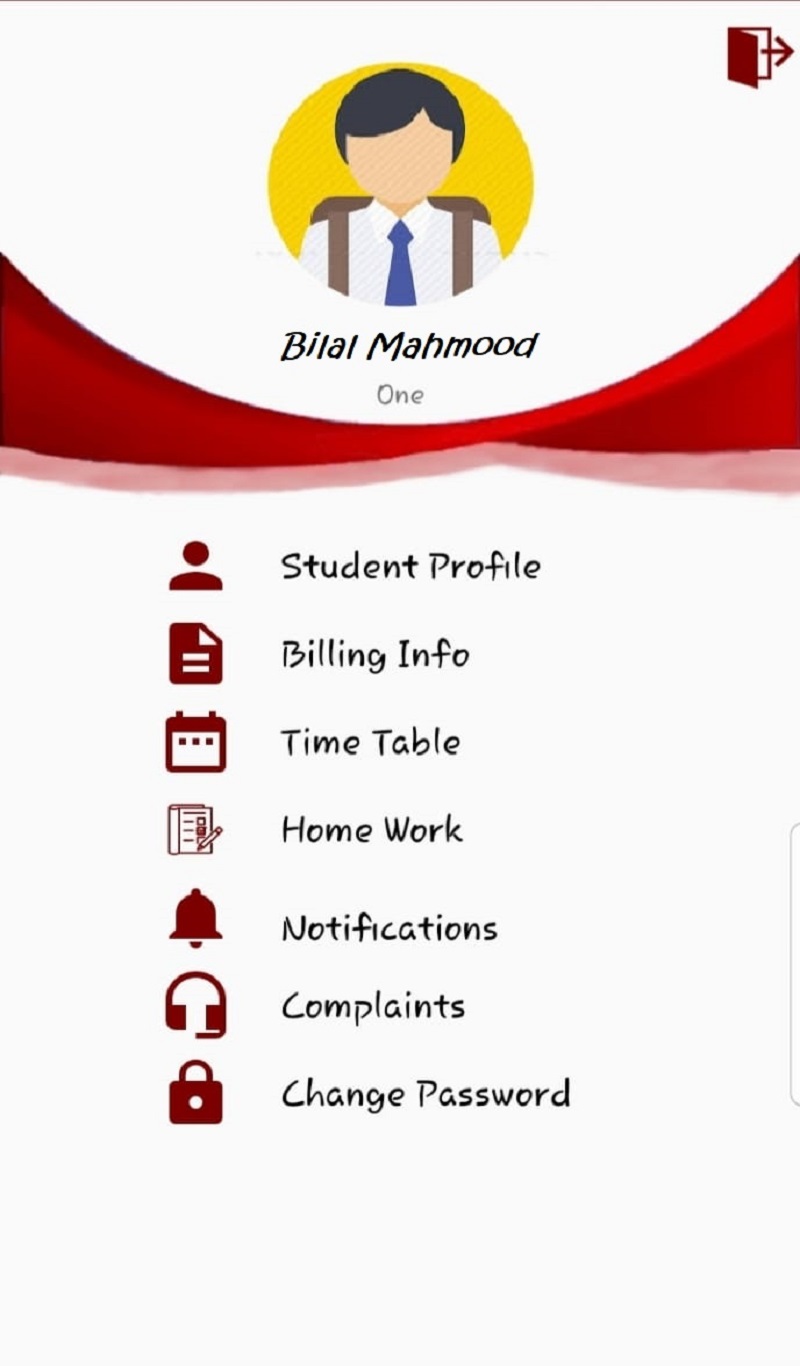Open Billing Info
Screen dimensions: 800x1366
point(374,655)
